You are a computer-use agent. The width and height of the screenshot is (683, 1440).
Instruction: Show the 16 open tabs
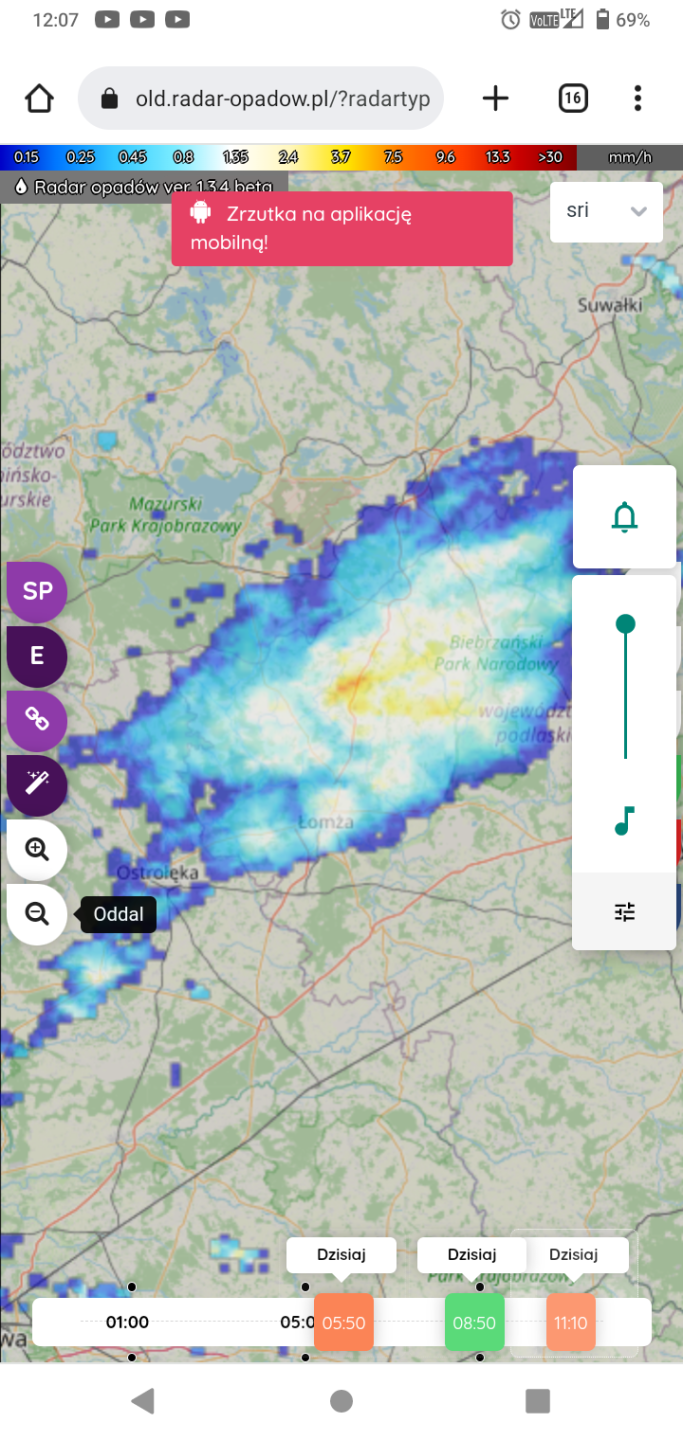573,98
